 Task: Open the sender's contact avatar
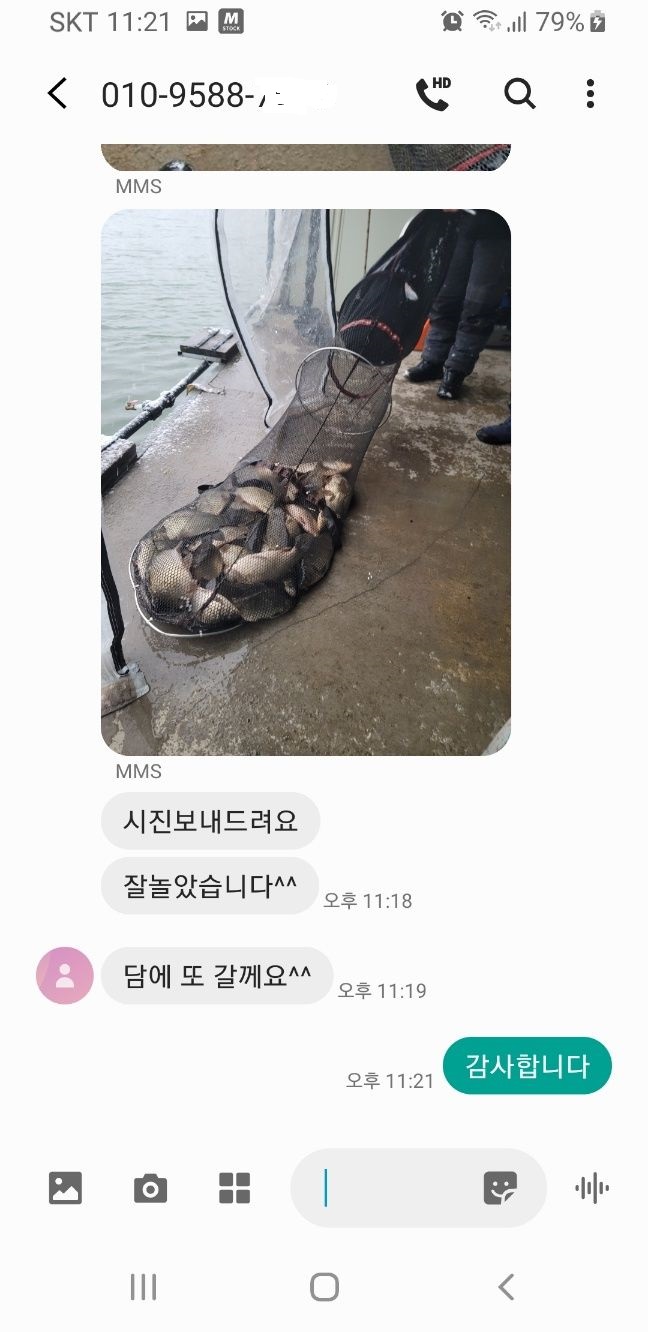pos(65,975)
